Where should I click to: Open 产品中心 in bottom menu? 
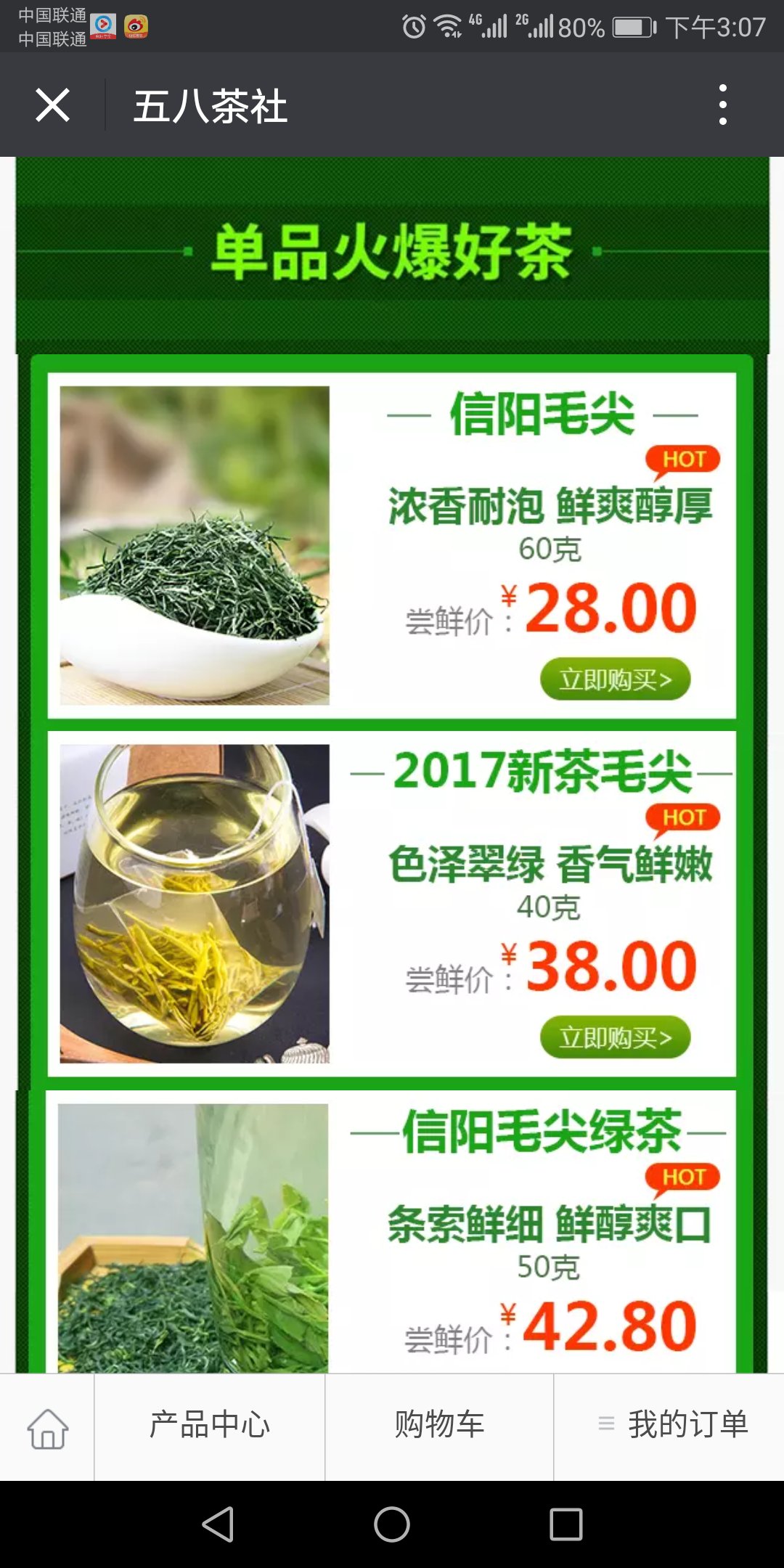210,1424
